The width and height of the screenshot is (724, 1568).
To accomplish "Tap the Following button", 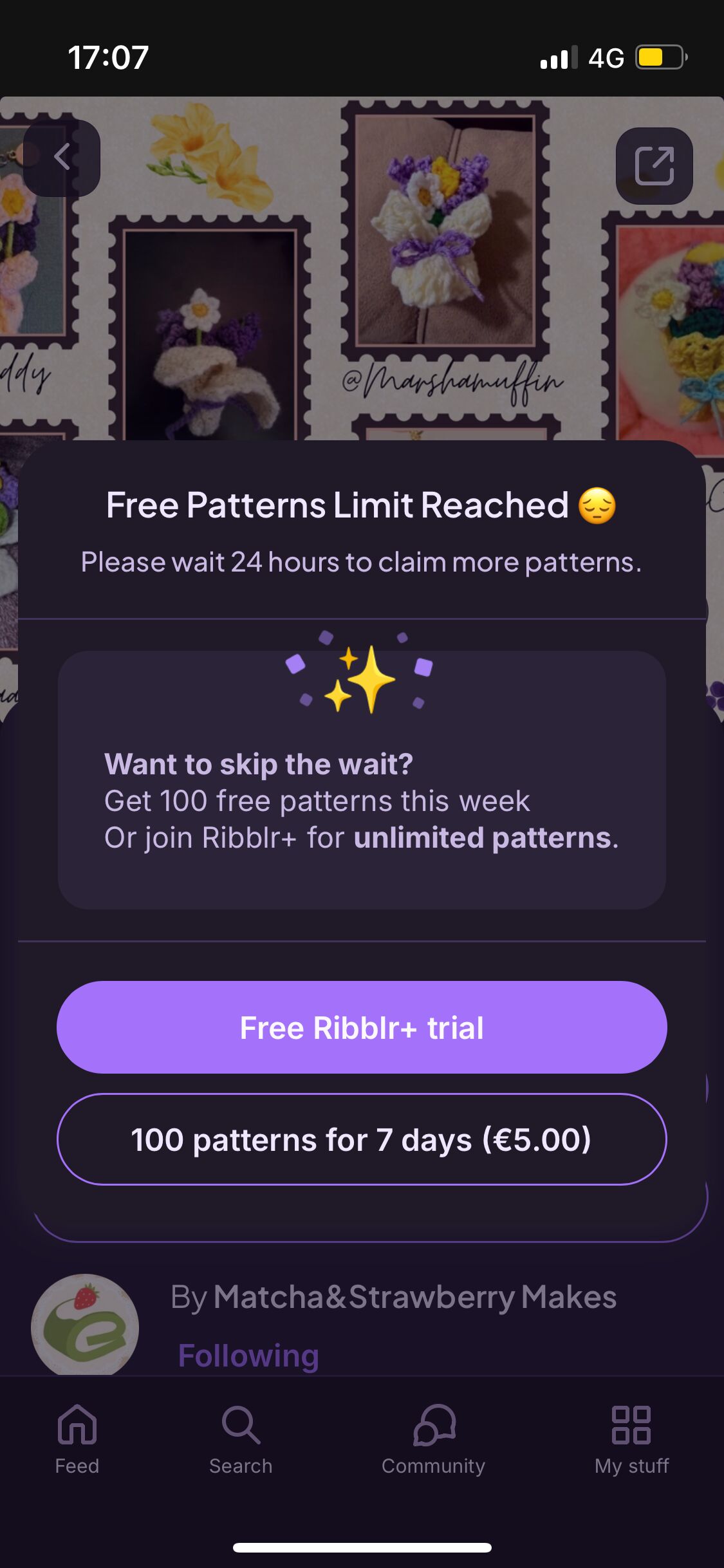I will pyautogui.click(x=248, y=1356).
